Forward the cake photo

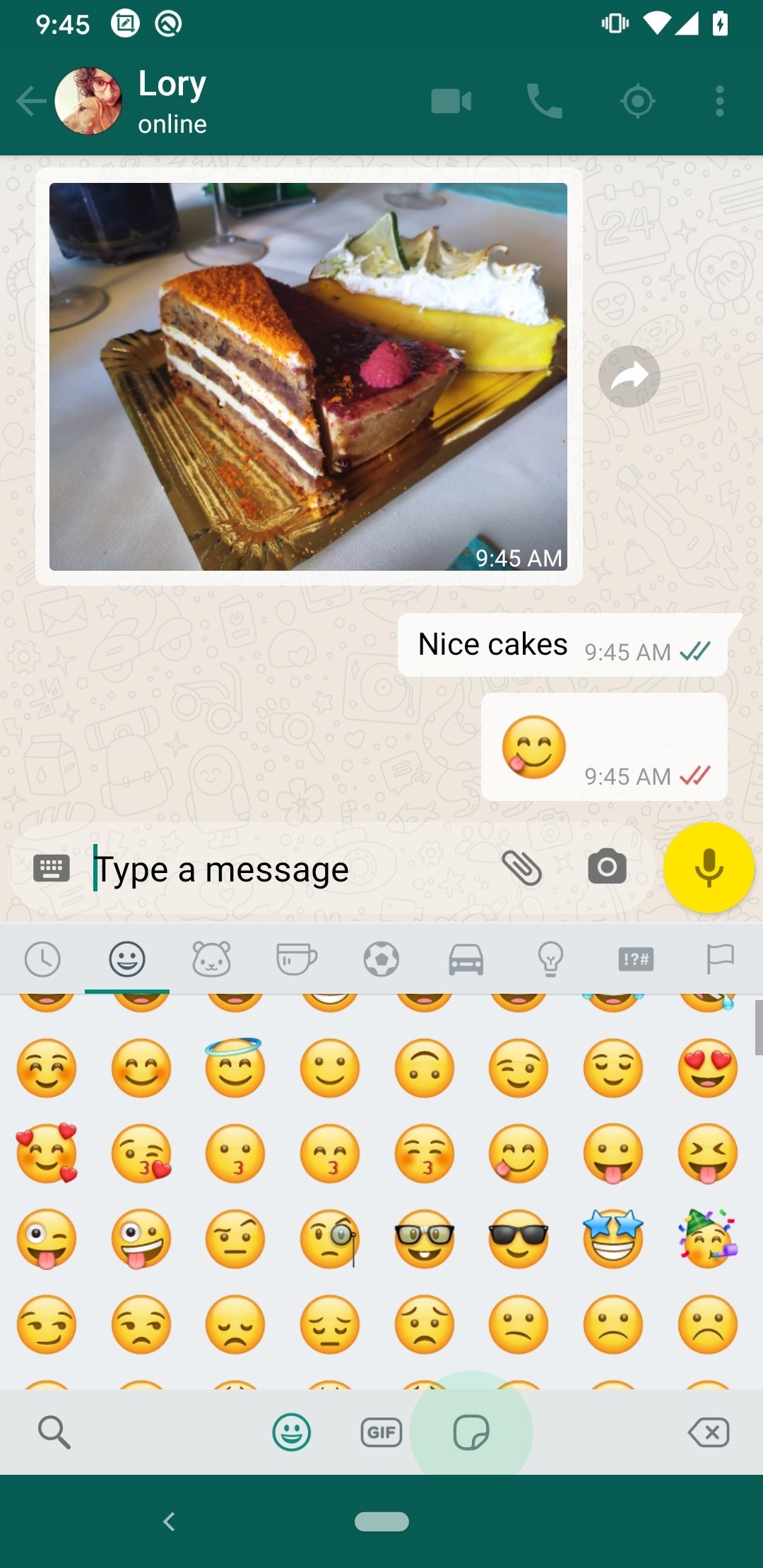pyautogui.click(x=629, y=376)
